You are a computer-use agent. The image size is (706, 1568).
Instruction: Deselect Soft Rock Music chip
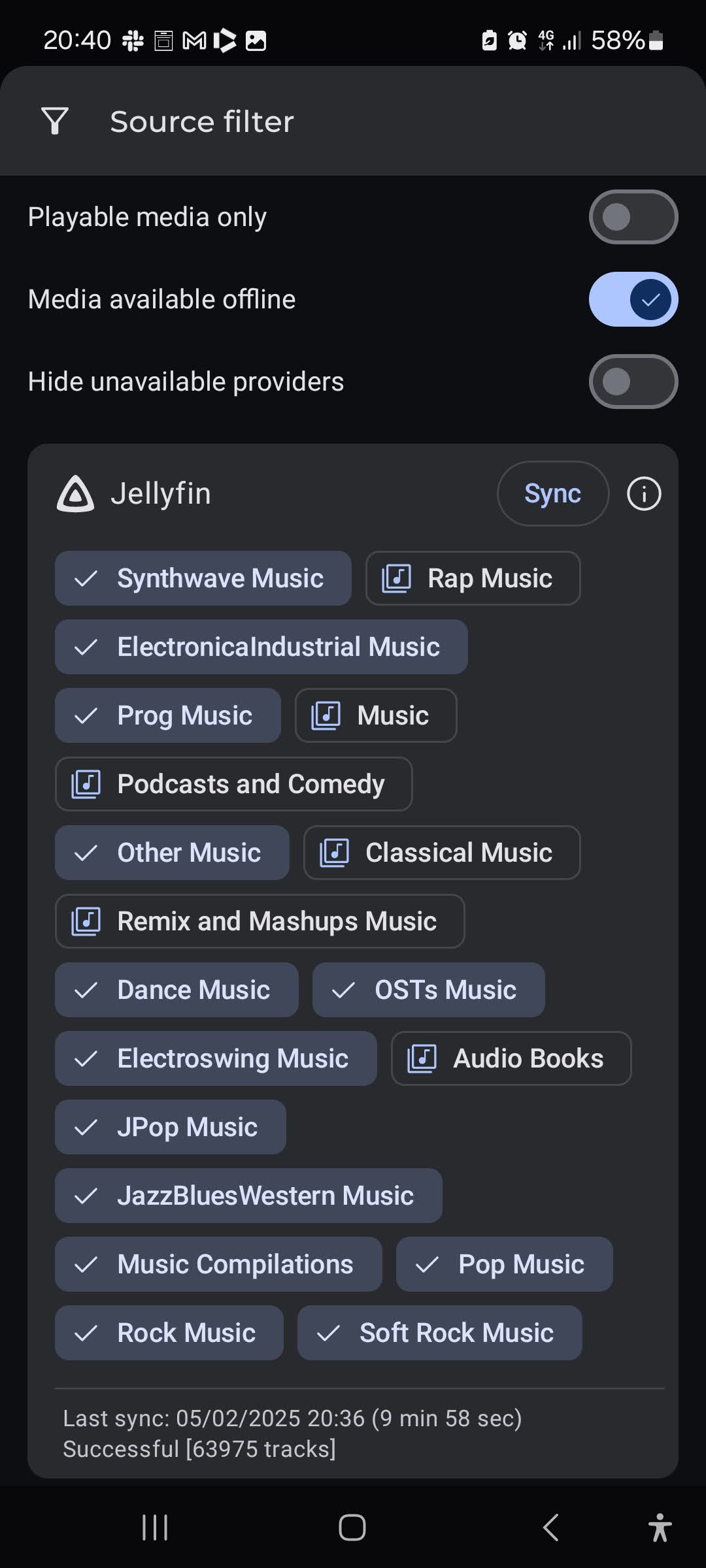(x=439, y=1333)
